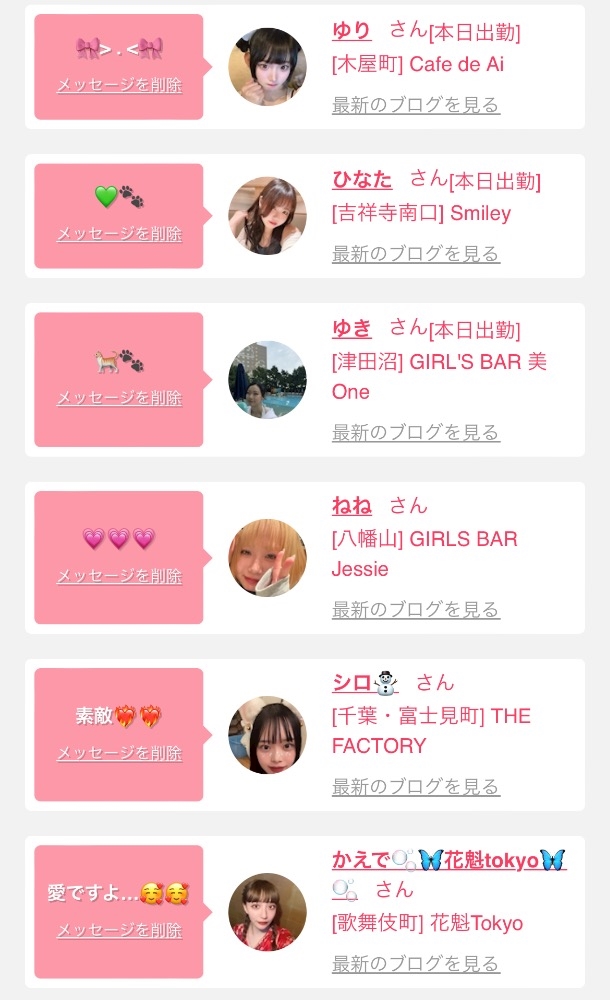
Task: Delete the message sent to ゆり
Action: pos(119,85)
